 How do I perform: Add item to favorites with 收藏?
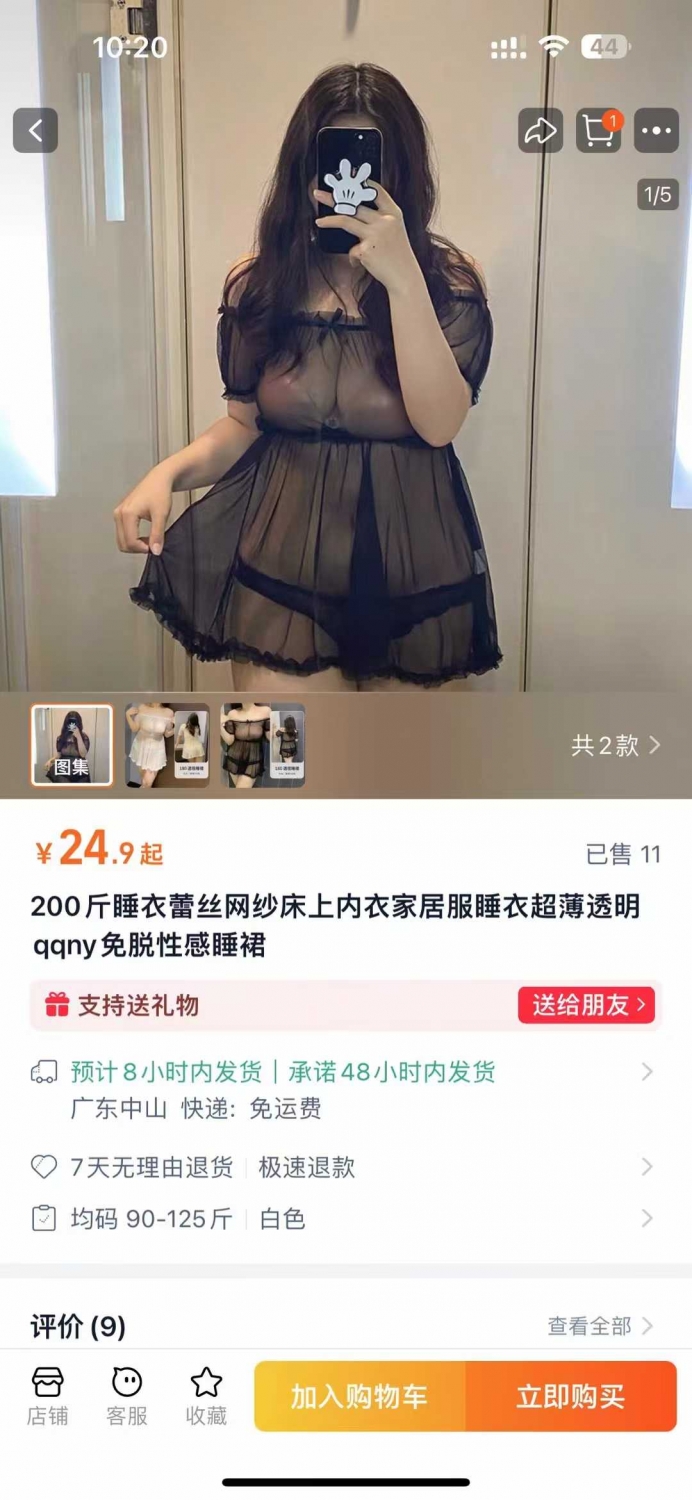pyautogui.click(x=206, y=1396)
